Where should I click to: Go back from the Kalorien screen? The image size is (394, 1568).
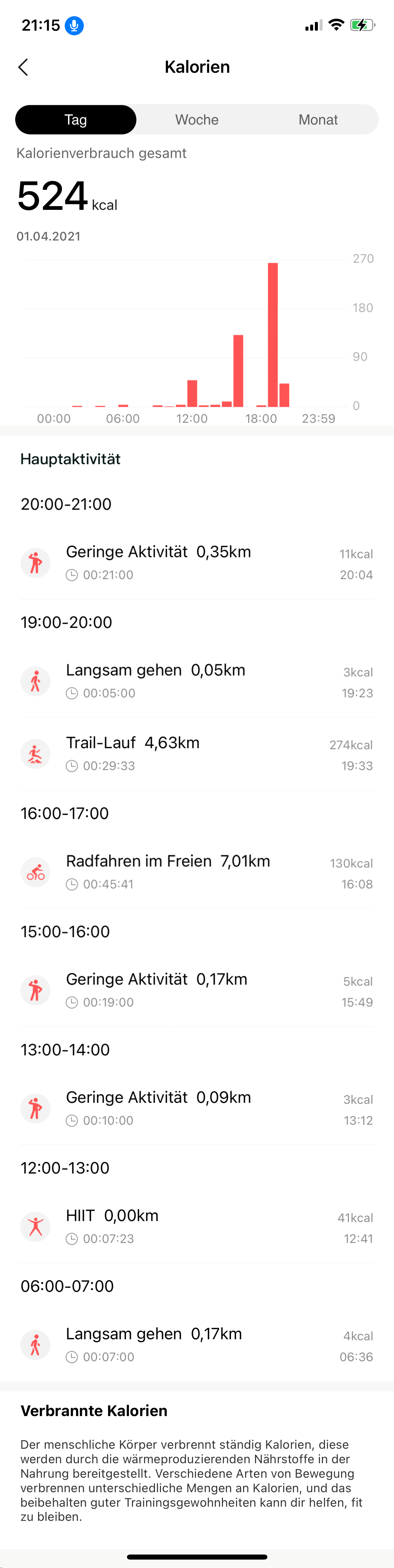click(x=23, y=67)
